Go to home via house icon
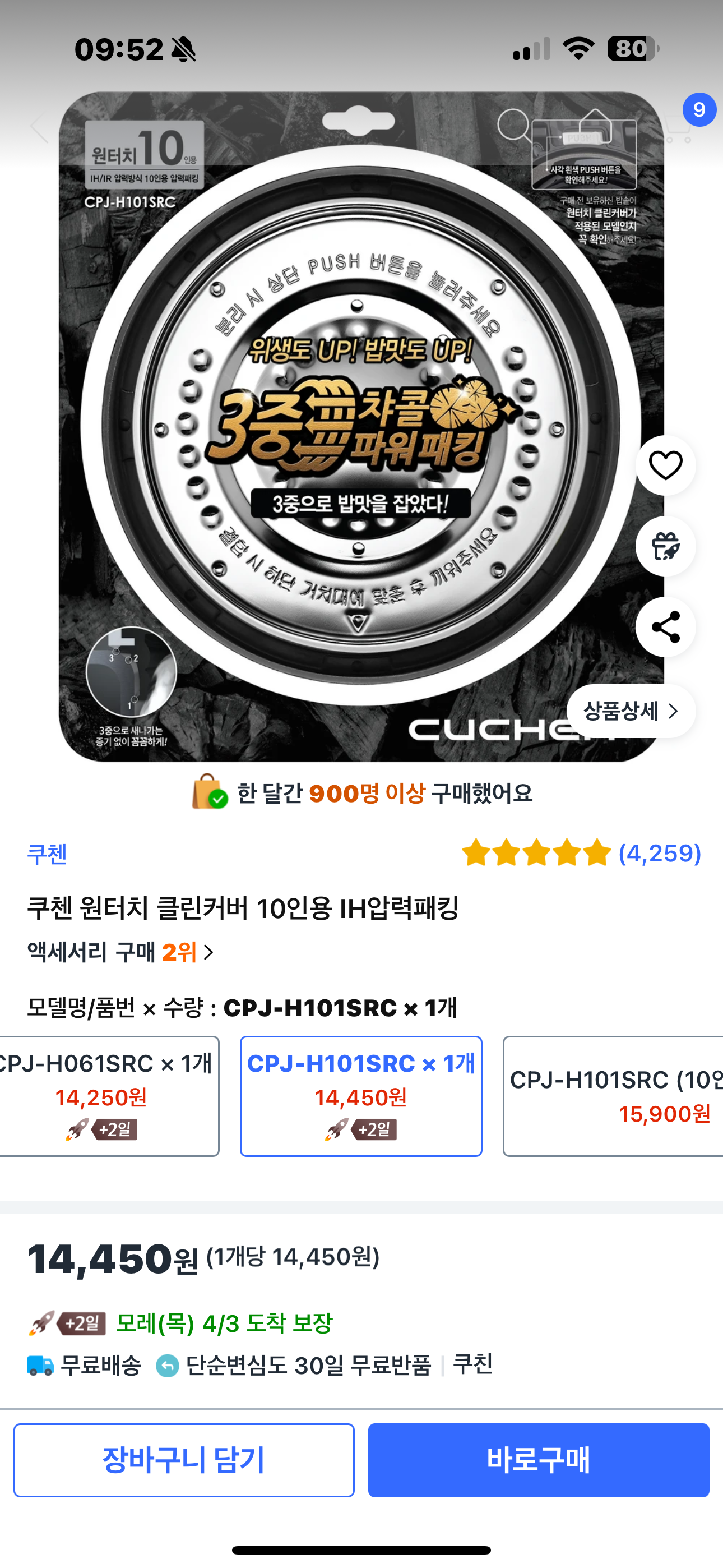723x1568 pixels. pyautogui.click(x=595, y=125)
